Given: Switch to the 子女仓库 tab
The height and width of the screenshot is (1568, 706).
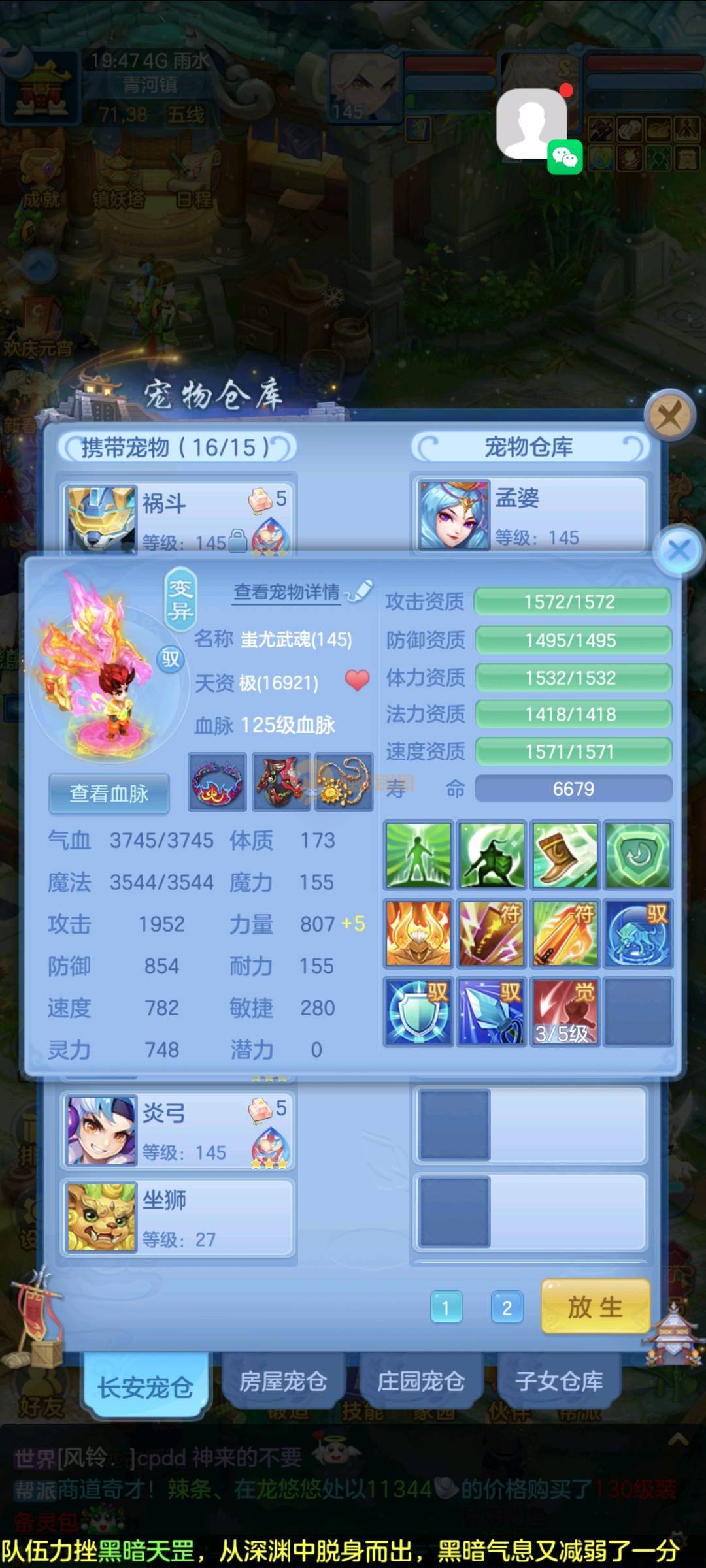Looking at the screenshot, I should (x=559, y=1381).
